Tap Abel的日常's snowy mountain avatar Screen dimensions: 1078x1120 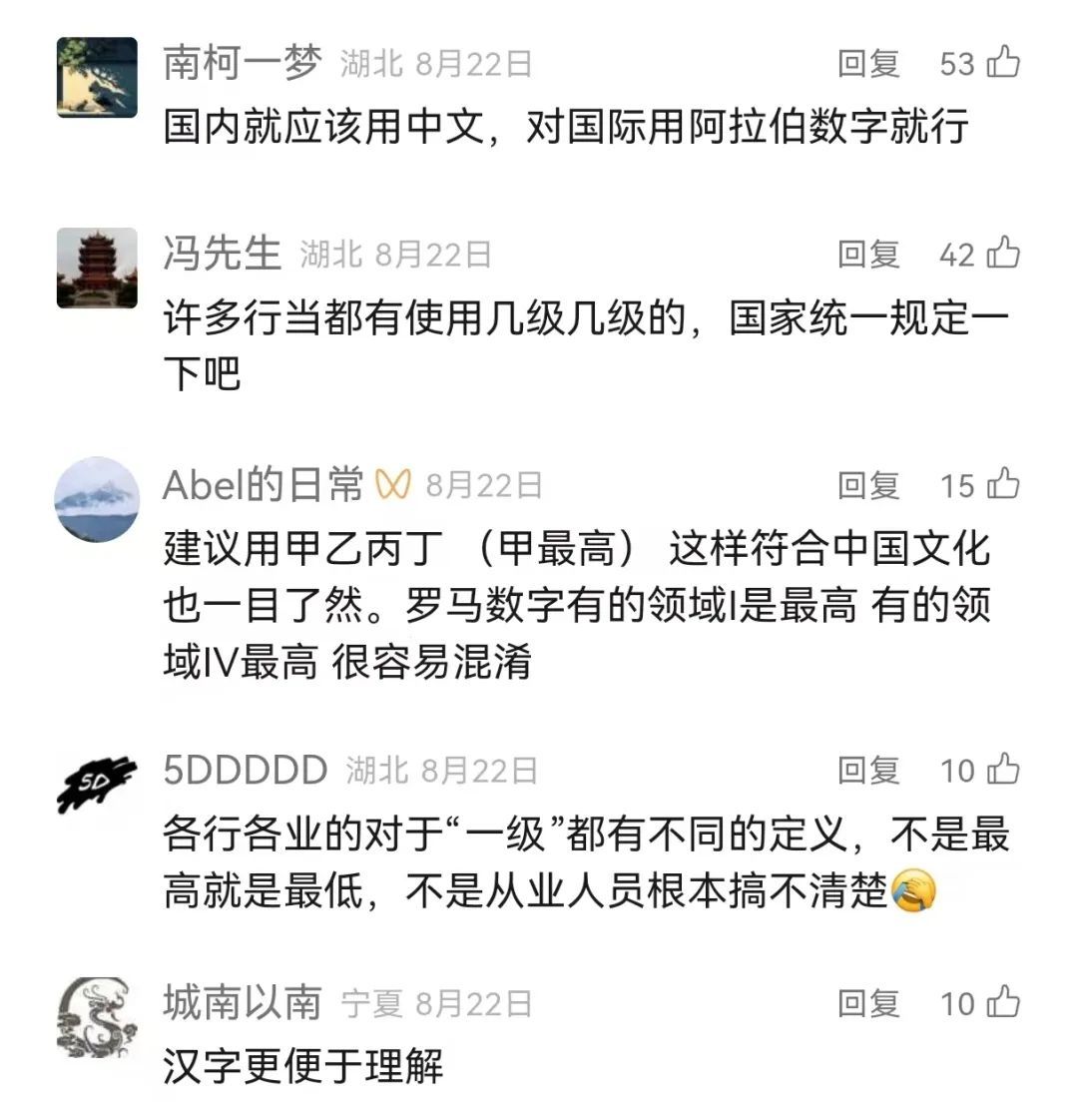point(96,500)
